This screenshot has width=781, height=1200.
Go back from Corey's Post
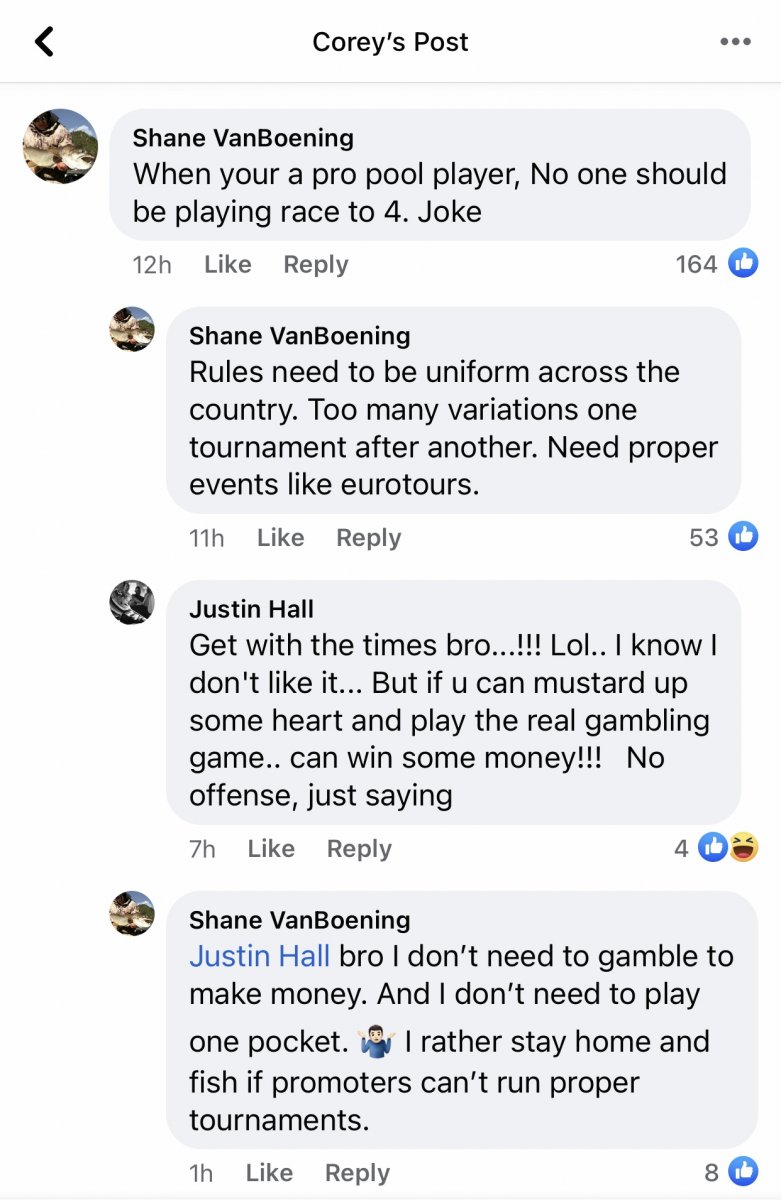point(43,42)
